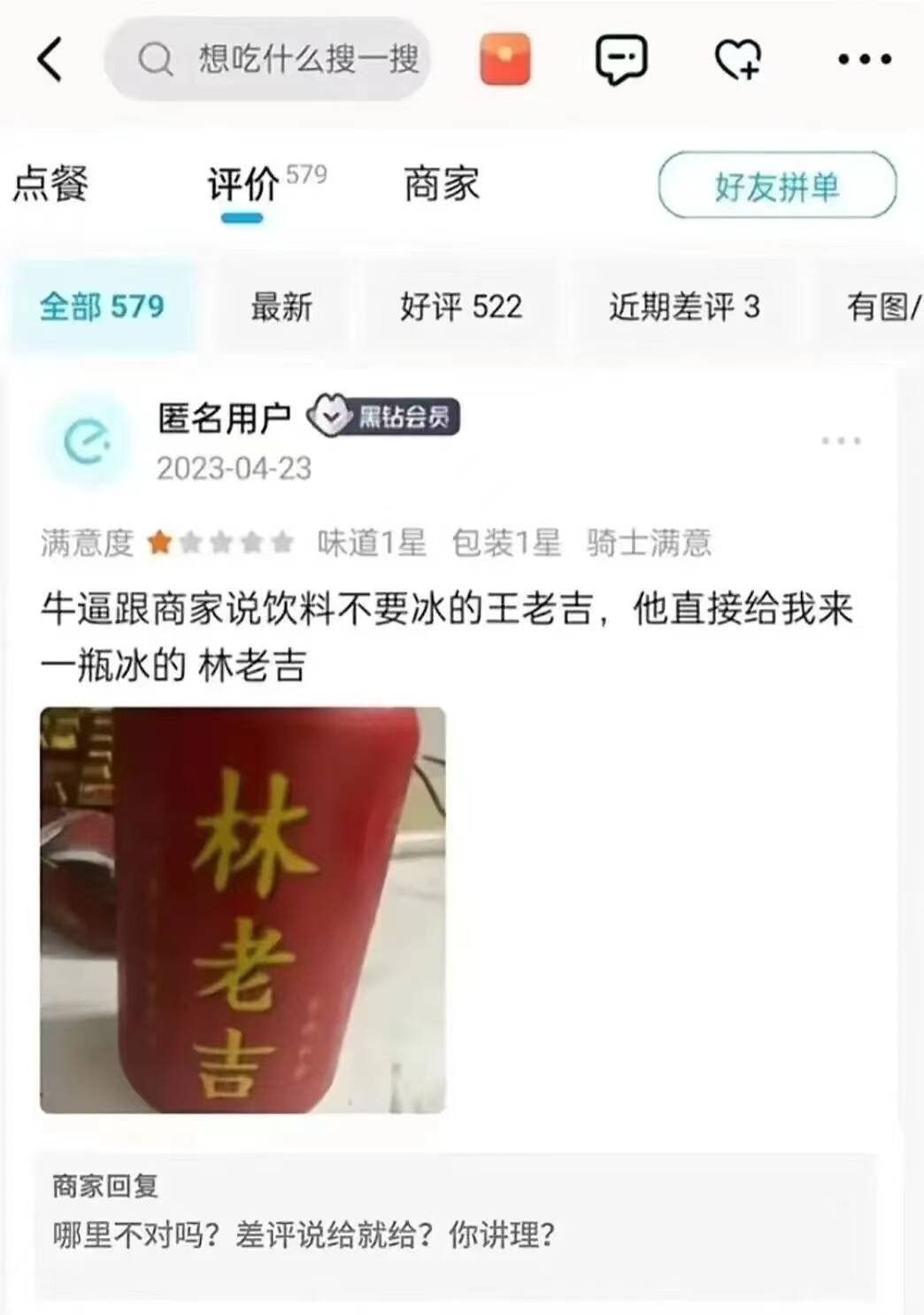Open the review's more options dots
Screen dimensions: 924x1315
[841, 440]
